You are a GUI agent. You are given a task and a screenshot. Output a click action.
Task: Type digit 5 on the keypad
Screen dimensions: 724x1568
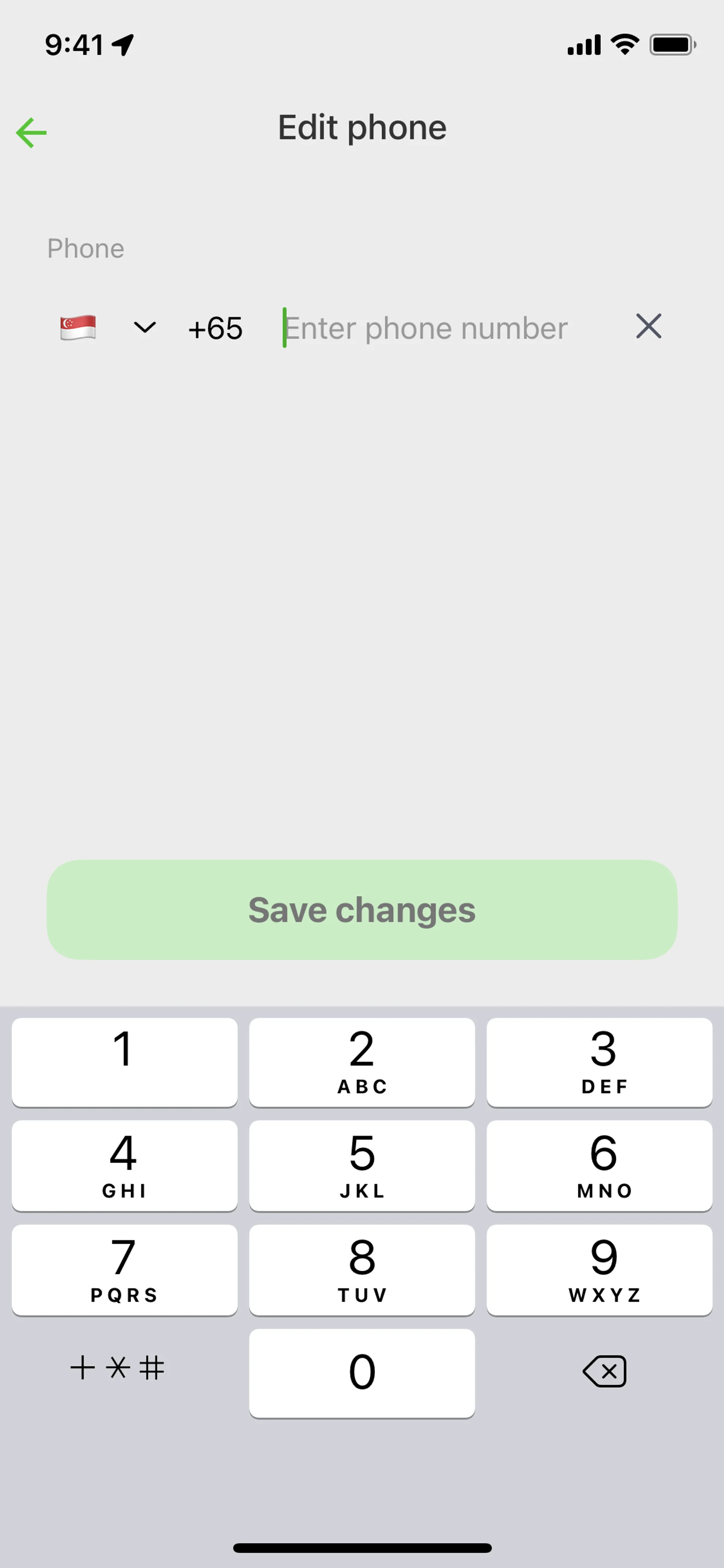(362, 1165)
